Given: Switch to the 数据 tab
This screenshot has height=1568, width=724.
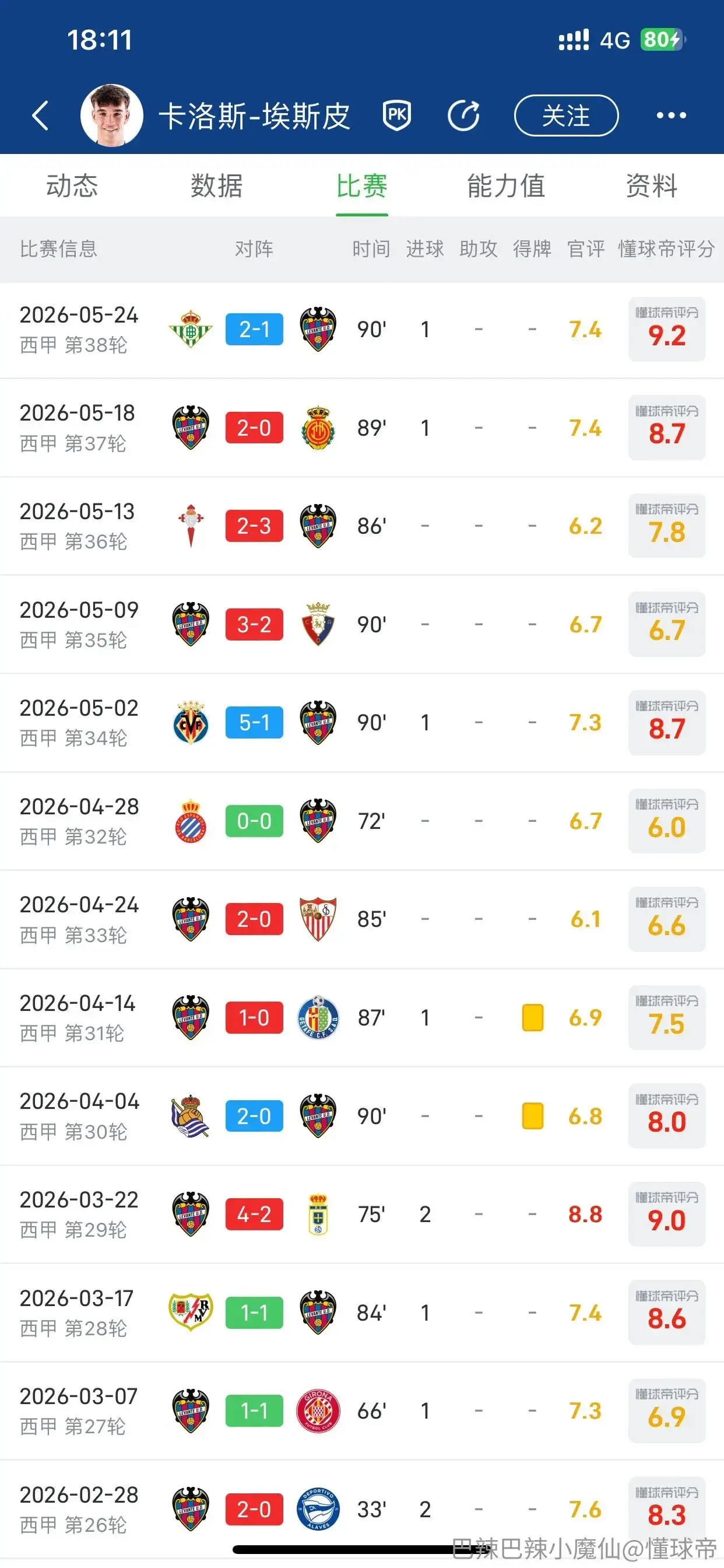Looking at the screenshot, I should pos(217,185).
